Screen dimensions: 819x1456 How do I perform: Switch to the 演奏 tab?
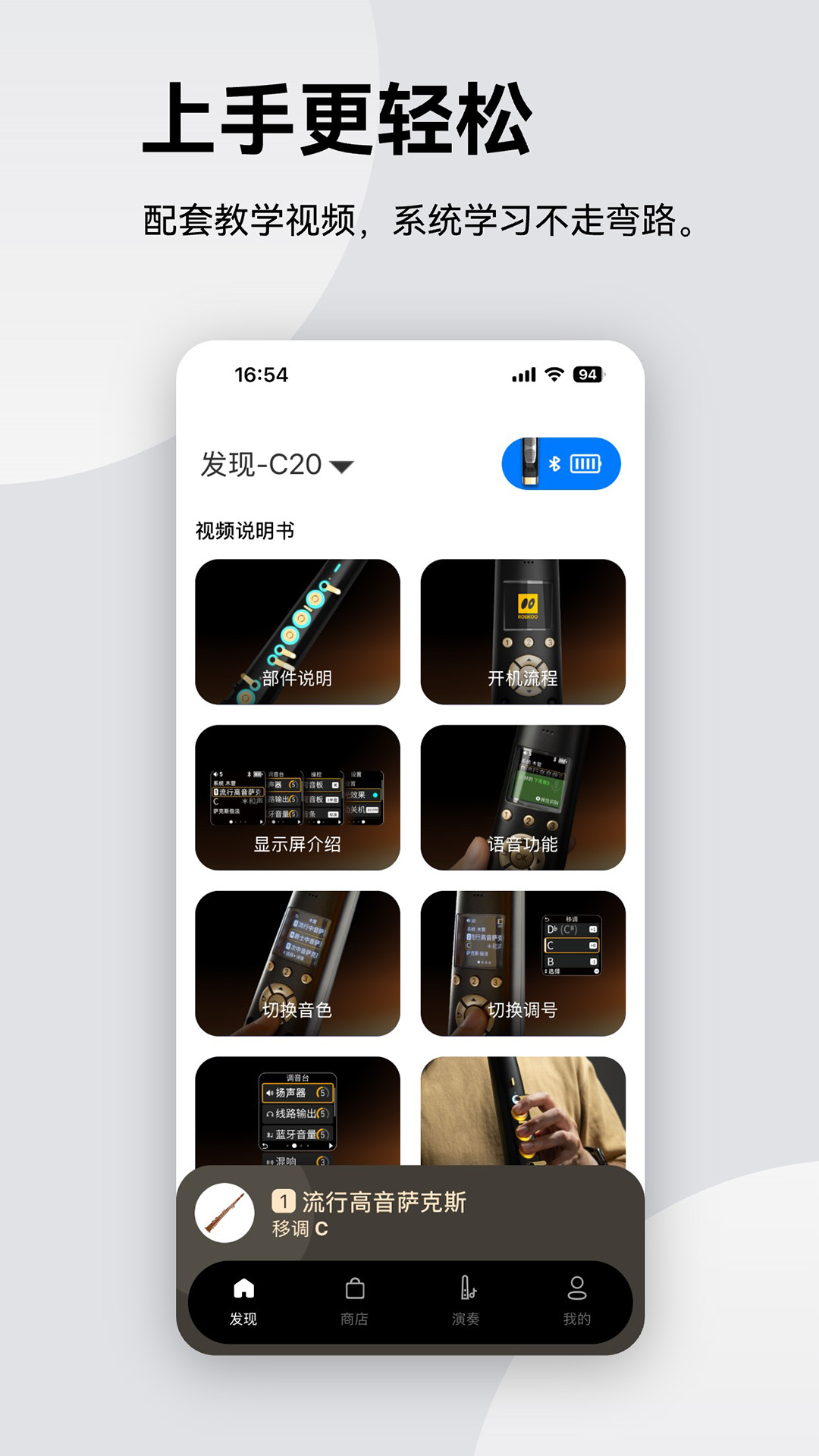[468, 1289]
